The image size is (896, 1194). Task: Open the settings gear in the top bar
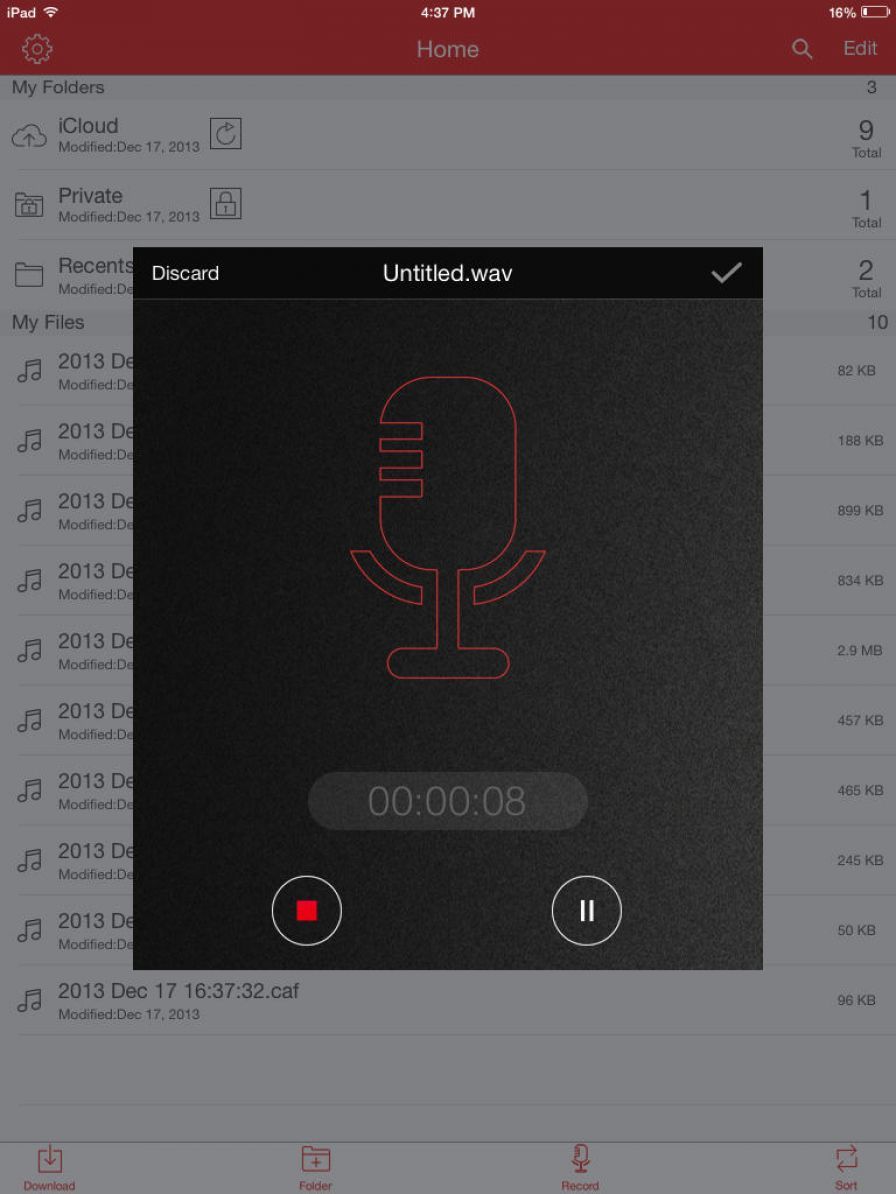point(36,48)
